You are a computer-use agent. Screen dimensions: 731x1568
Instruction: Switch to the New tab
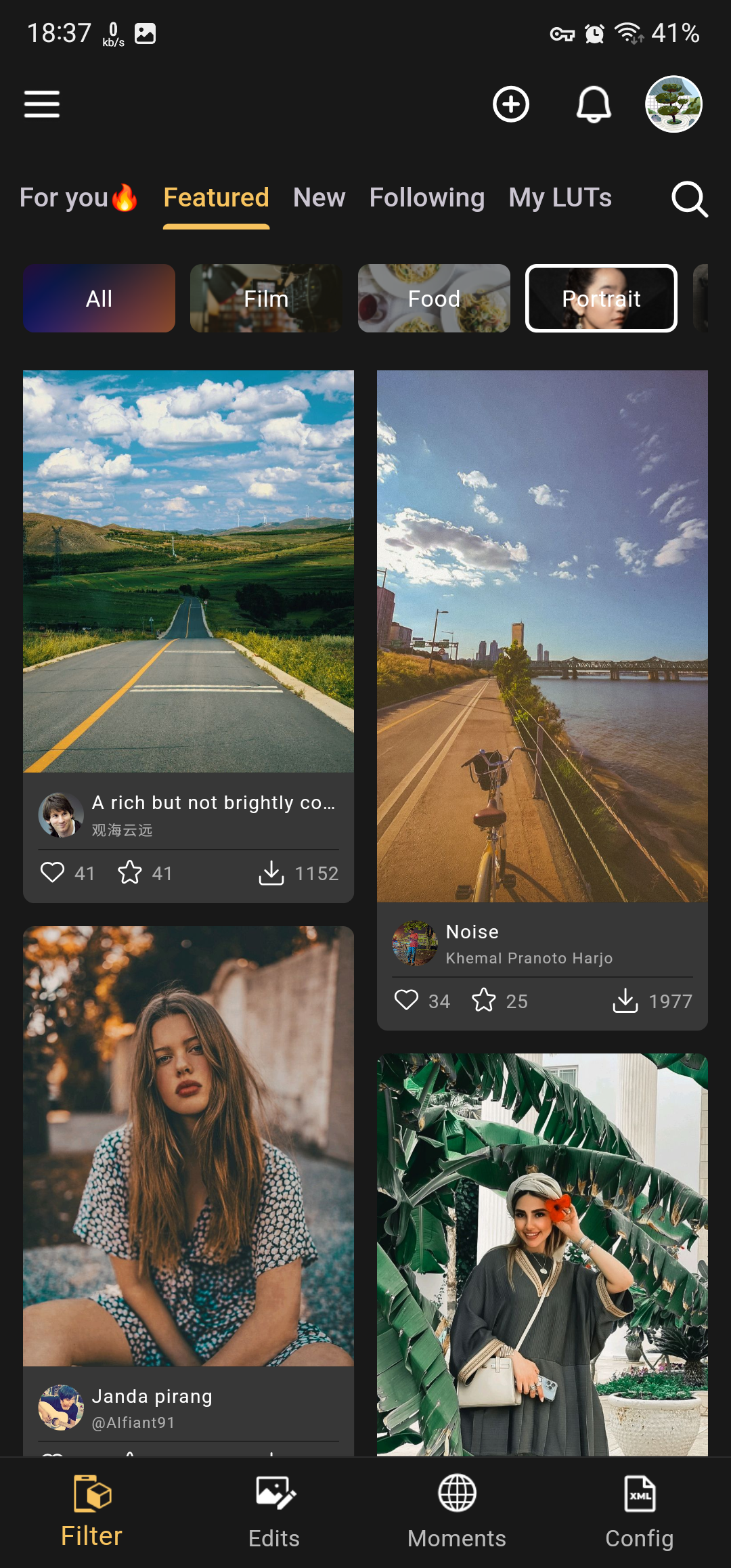click(319, 198)
